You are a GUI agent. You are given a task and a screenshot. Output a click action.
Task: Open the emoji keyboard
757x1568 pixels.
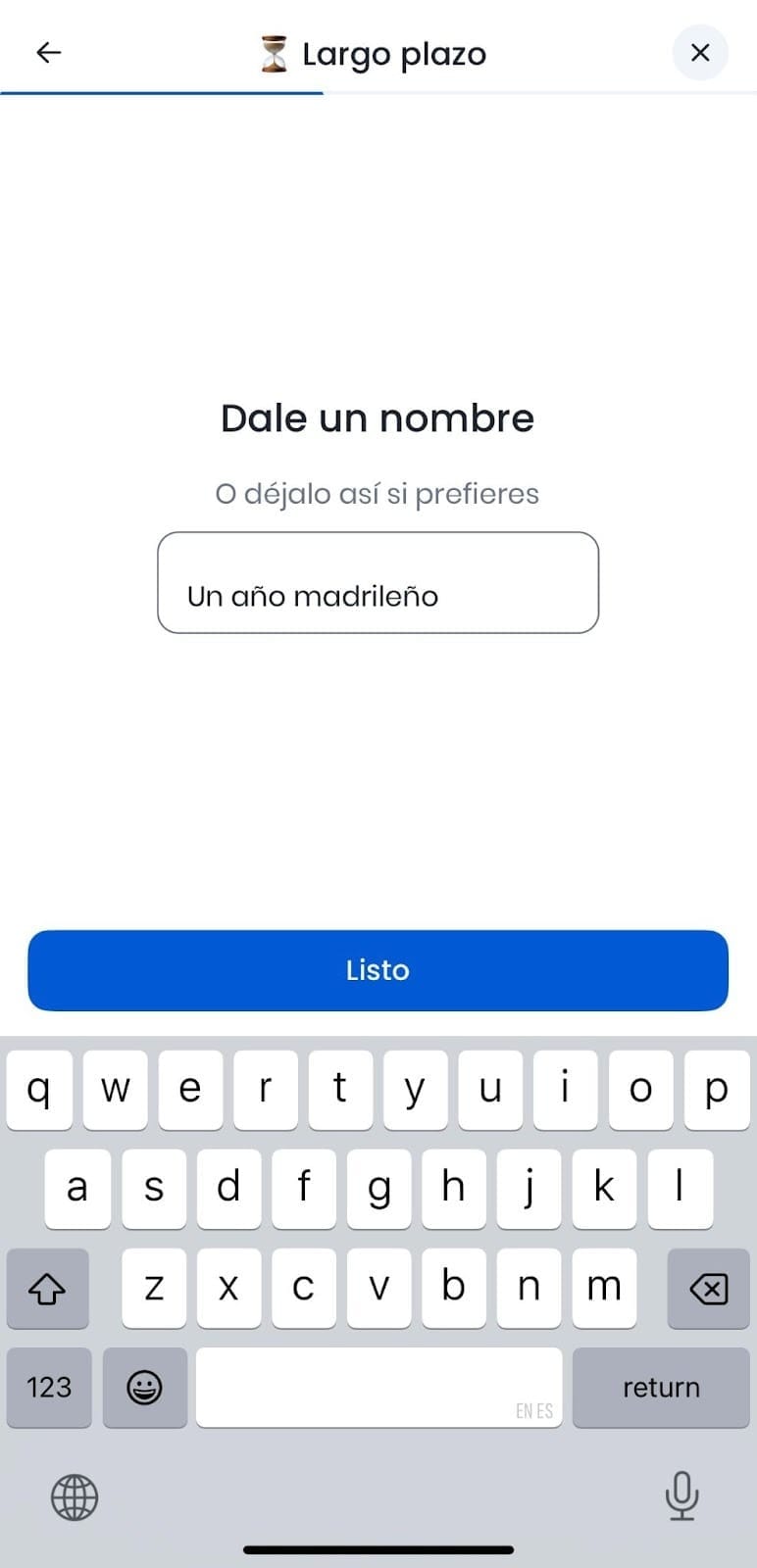144,1387
